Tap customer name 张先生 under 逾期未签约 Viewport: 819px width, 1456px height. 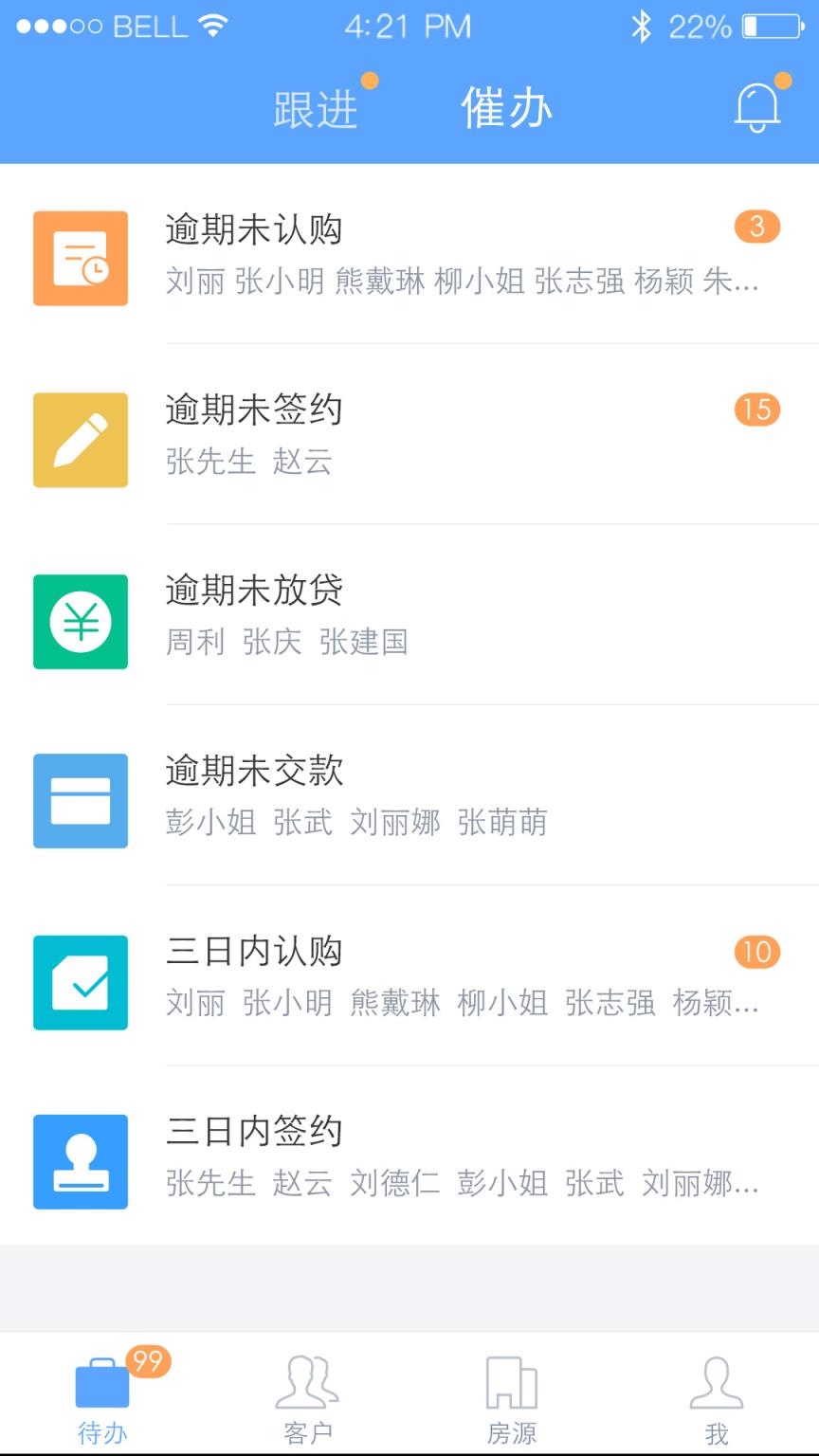(210, 462)
